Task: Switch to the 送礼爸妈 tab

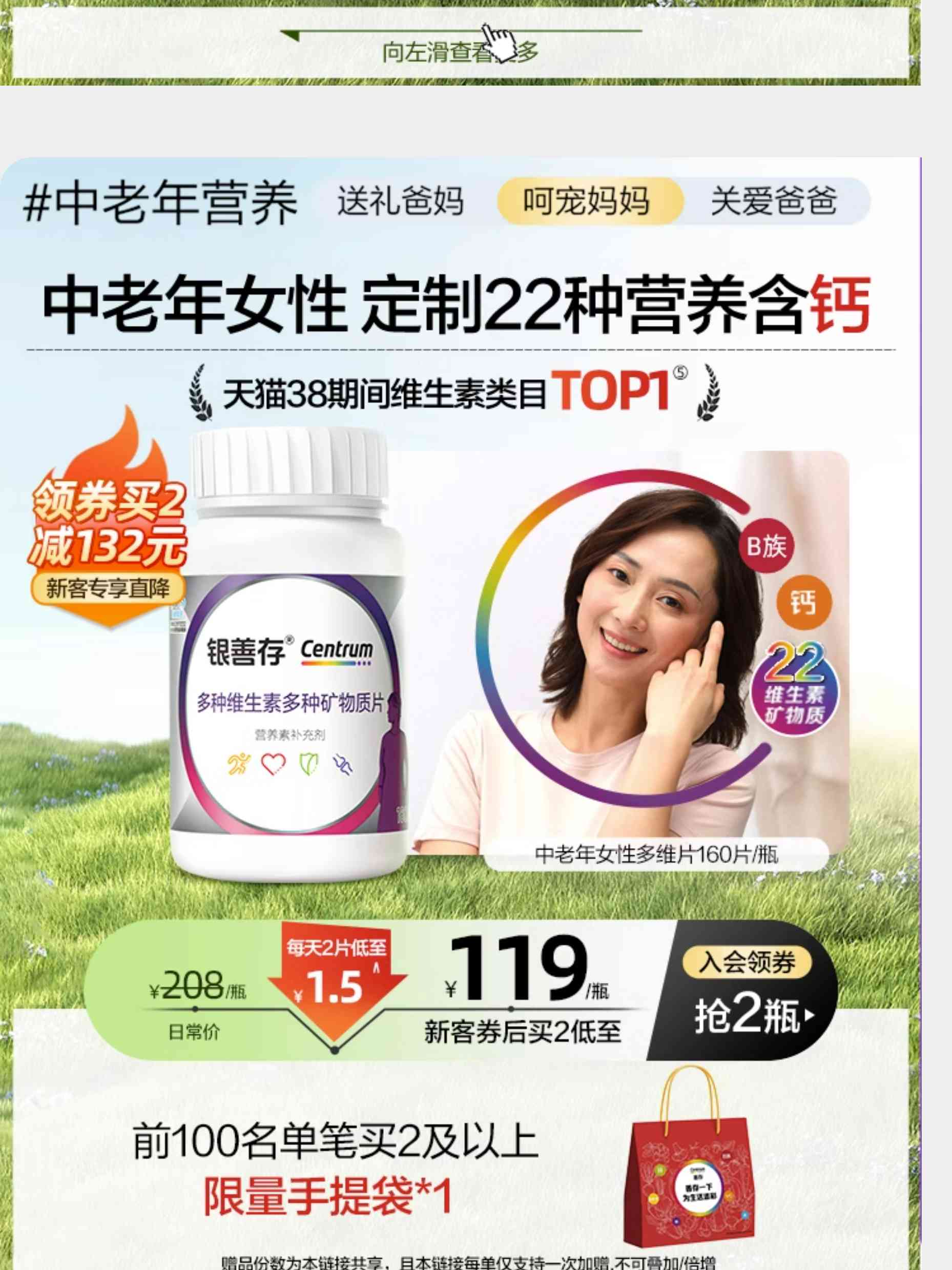Action: coord(400,201)
